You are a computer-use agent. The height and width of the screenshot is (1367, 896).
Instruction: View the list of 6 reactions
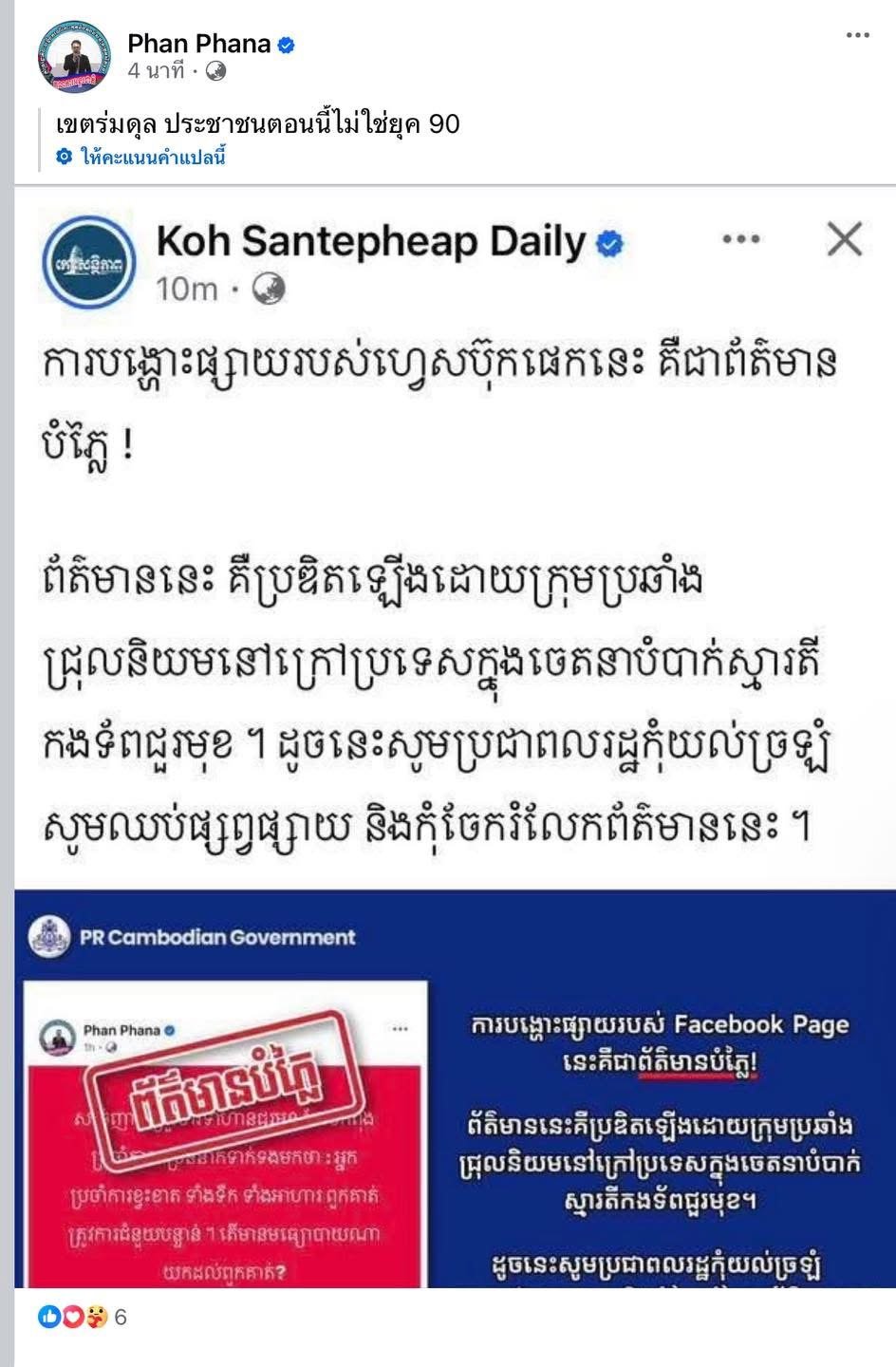(82, 1317)
